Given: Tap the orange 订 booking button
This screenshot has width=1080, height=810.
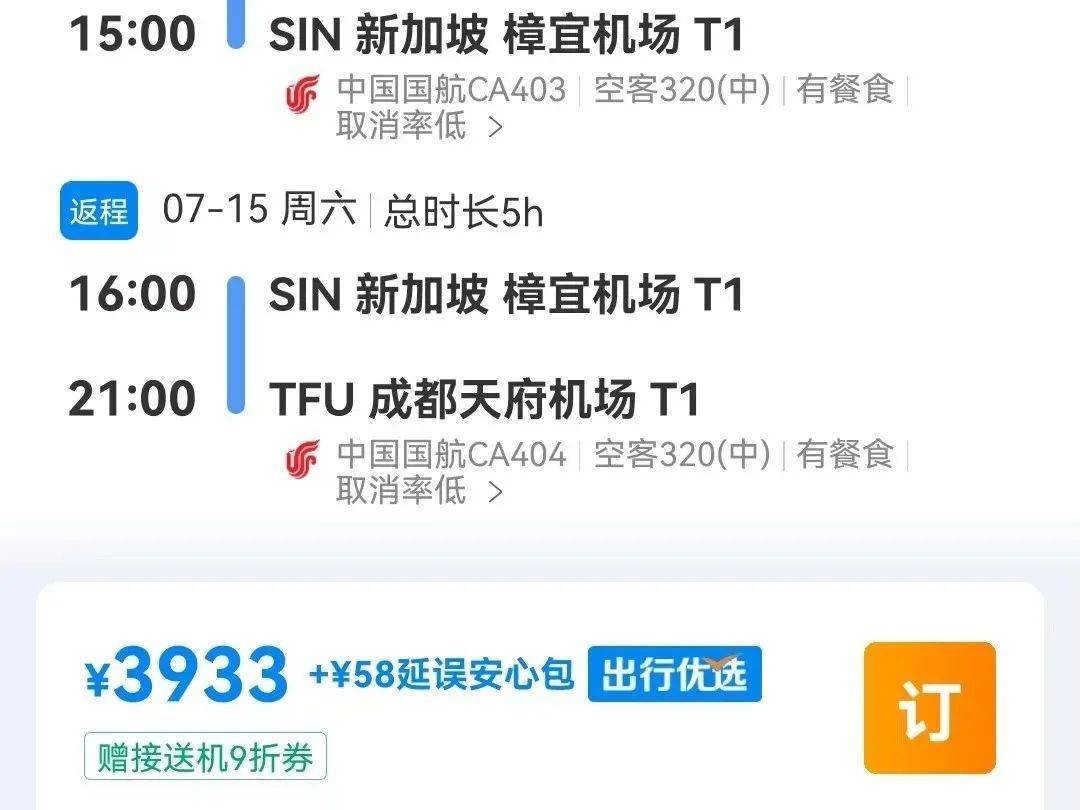Looking at the screenshot, I should click(929, 707).
